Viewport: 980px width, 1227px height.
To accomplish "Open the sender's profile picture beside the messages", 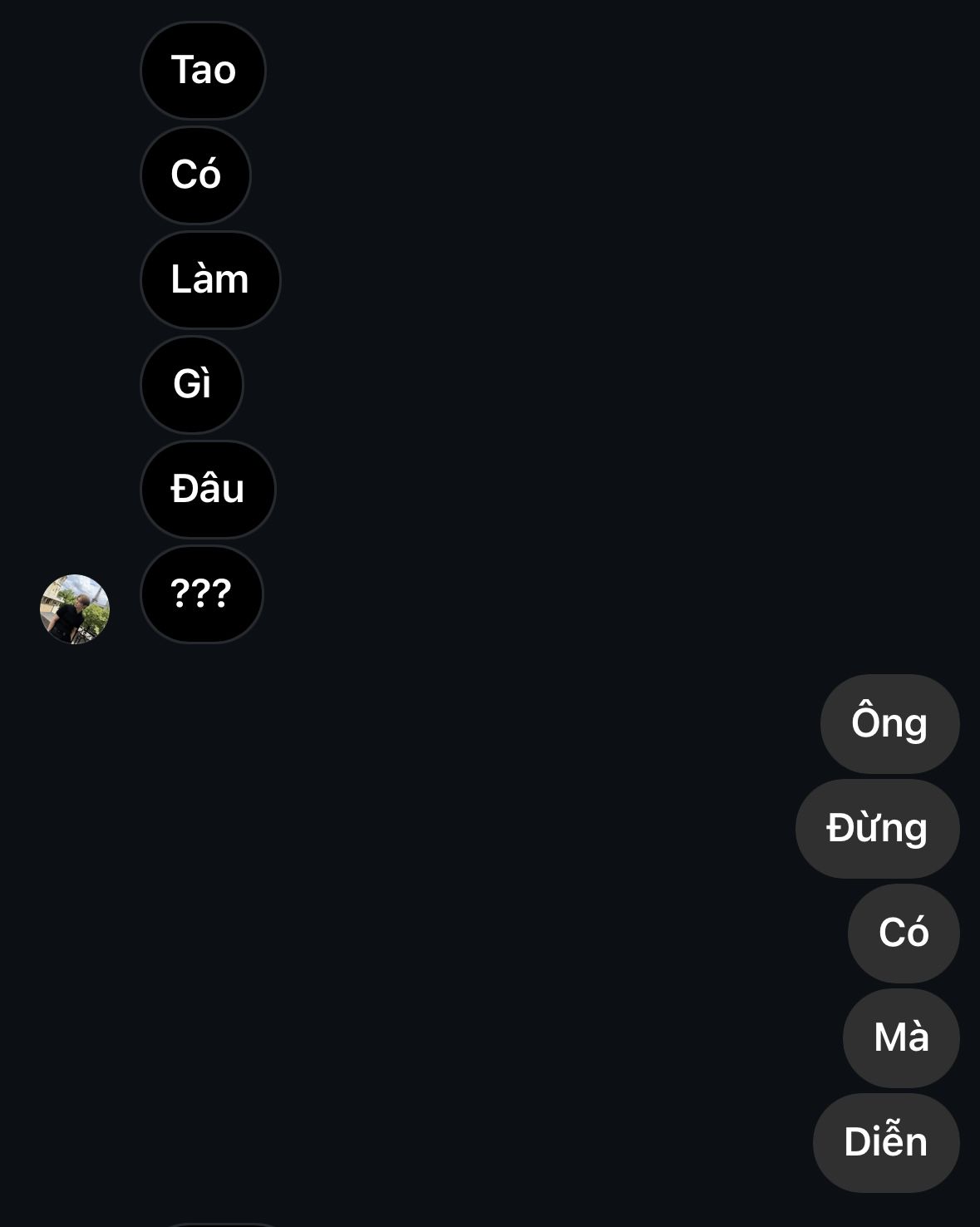I will click(75, 609).
